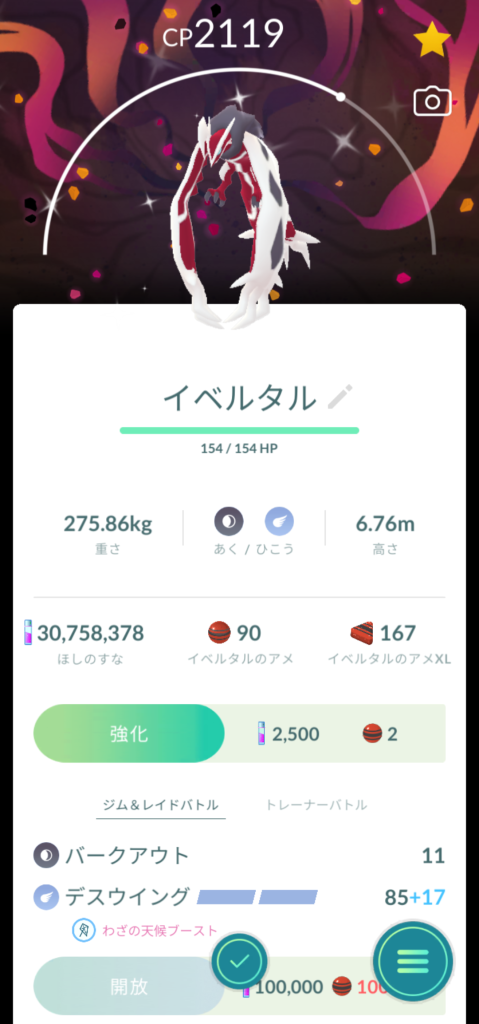479x1024 pixels.
Task: Toggle the favorite star for イベルタル
Action: [432, 42]
